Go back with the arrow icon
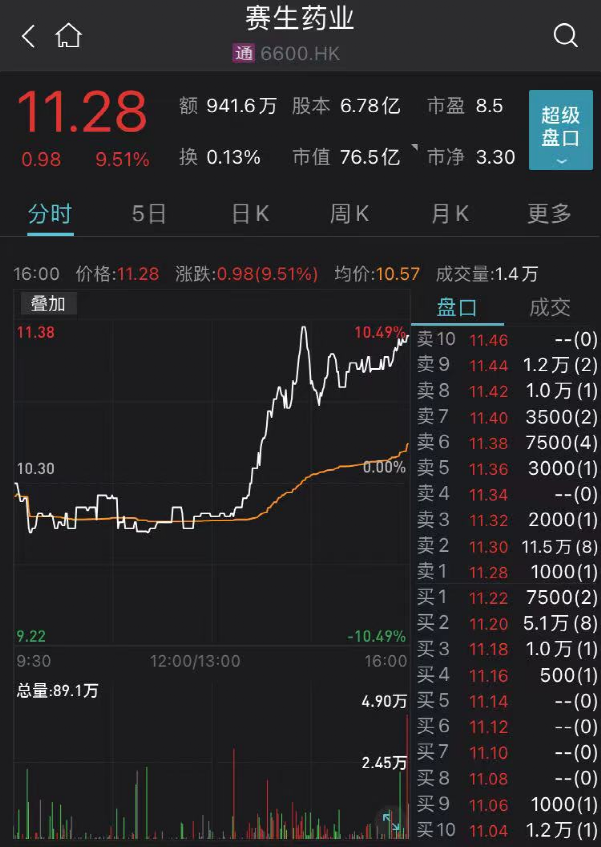The image size is (601, 847). tap(28, 37)
